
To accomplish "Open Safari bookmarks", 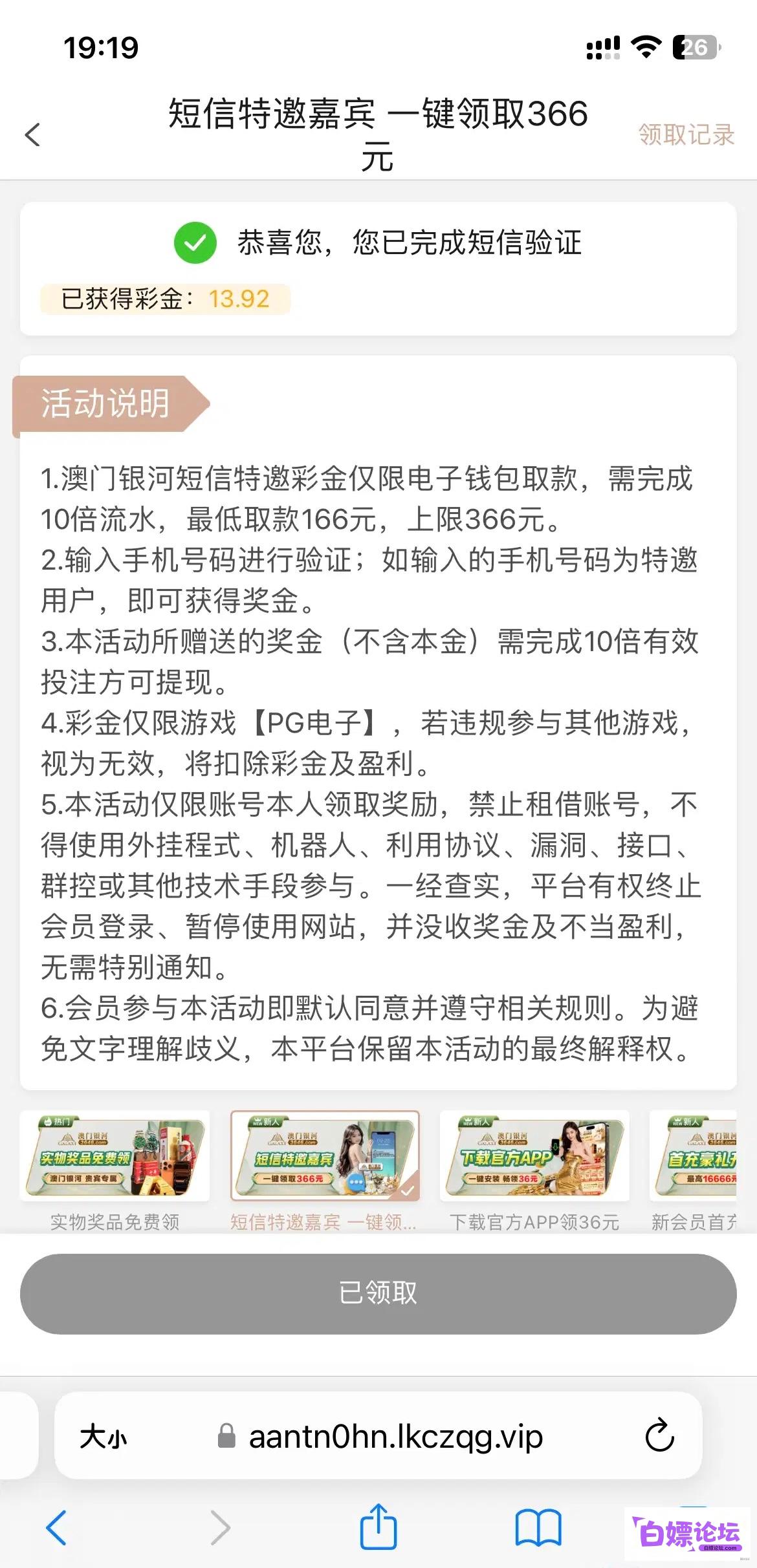I will click(x=538, y=1527).
